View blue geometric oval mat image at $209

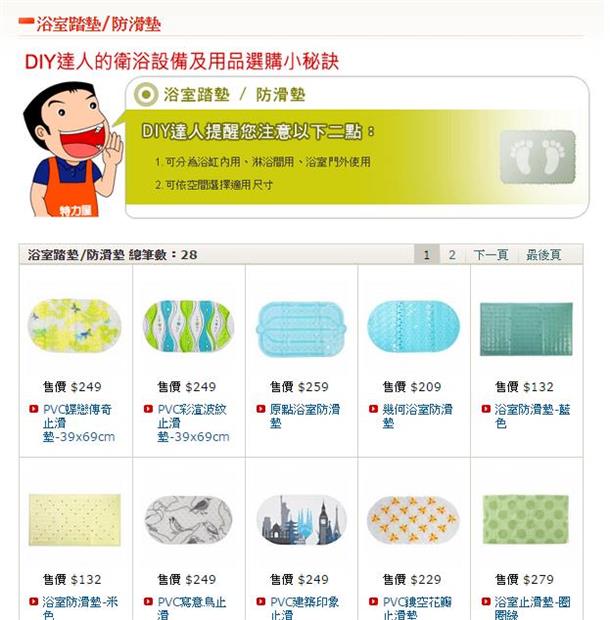click(x=413, y=326)
